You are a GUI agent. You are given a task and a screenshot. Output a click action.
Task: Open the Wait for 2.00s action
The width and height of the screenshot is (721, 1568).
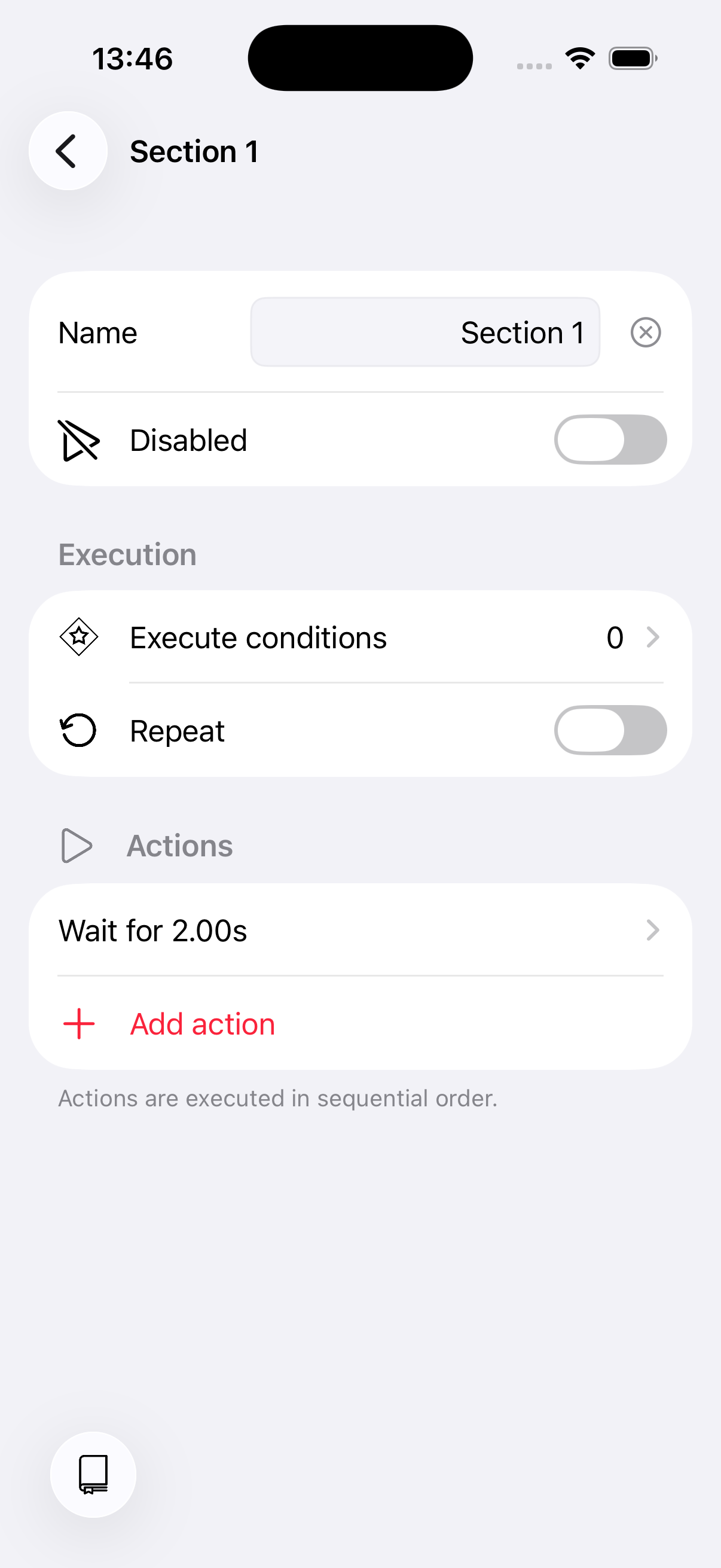pos(360,930)
